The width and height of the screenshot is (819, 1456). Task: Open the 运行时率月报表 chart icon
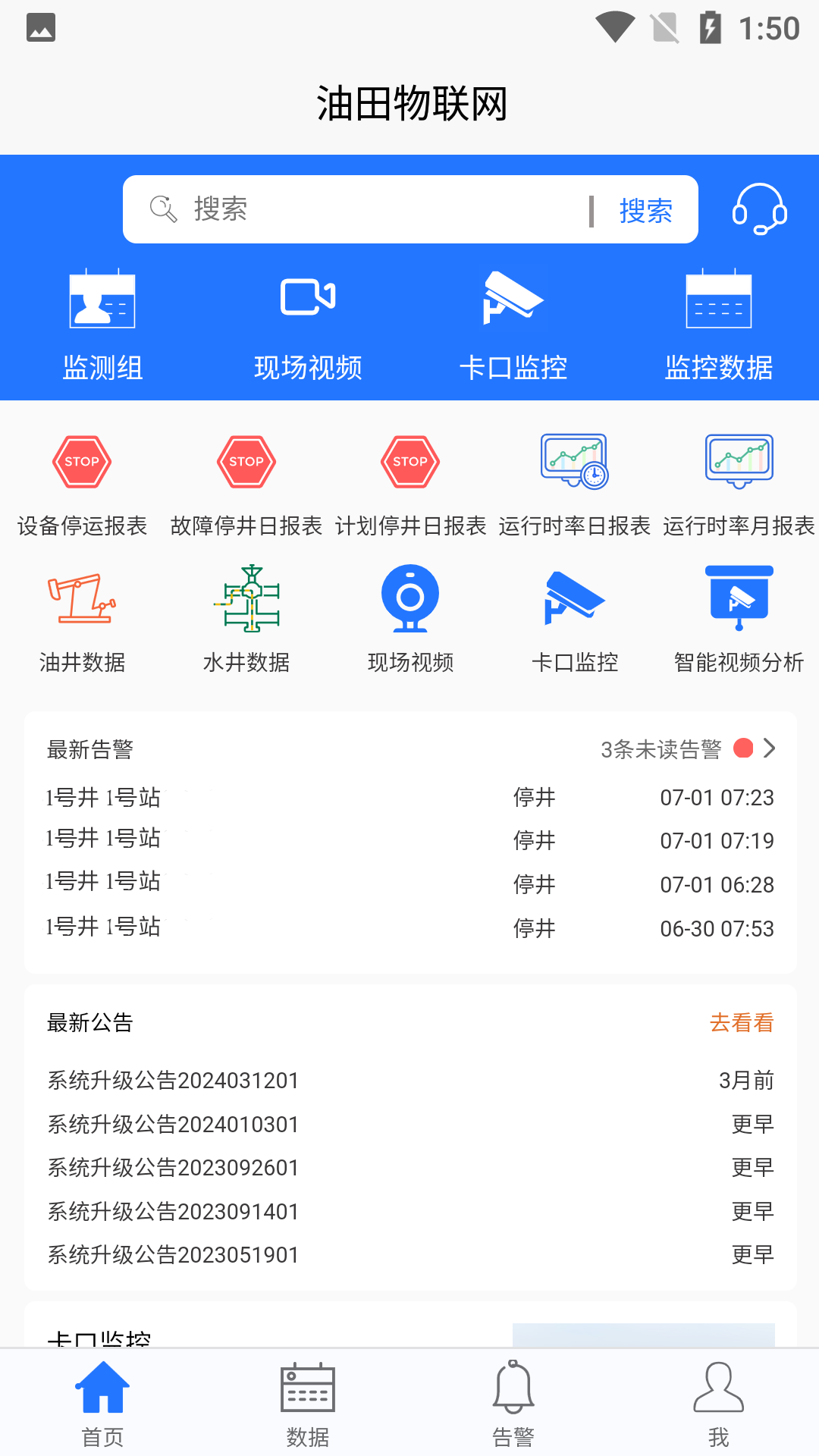point(738,461)
